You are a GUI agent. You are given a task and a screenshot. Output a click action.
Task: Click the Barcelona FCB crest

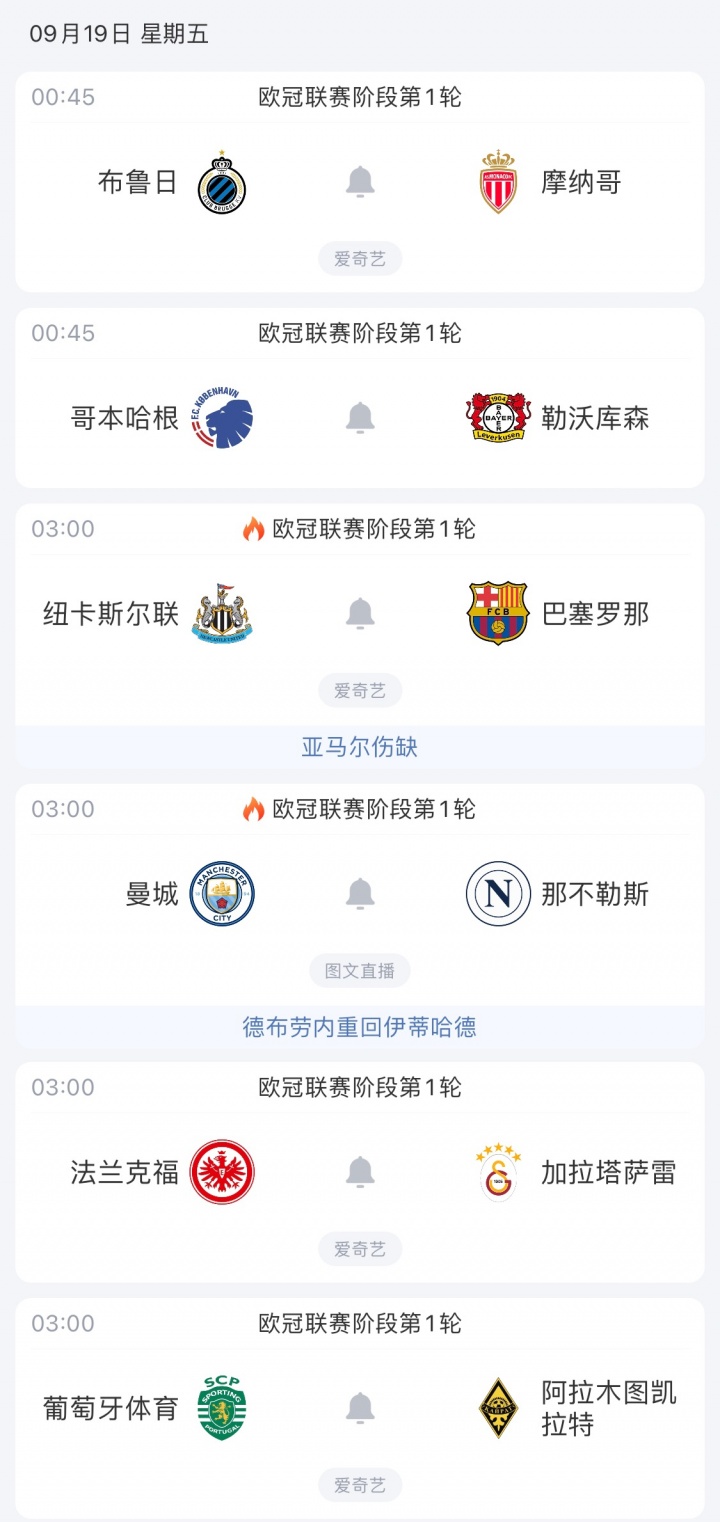tap(497, 613)
